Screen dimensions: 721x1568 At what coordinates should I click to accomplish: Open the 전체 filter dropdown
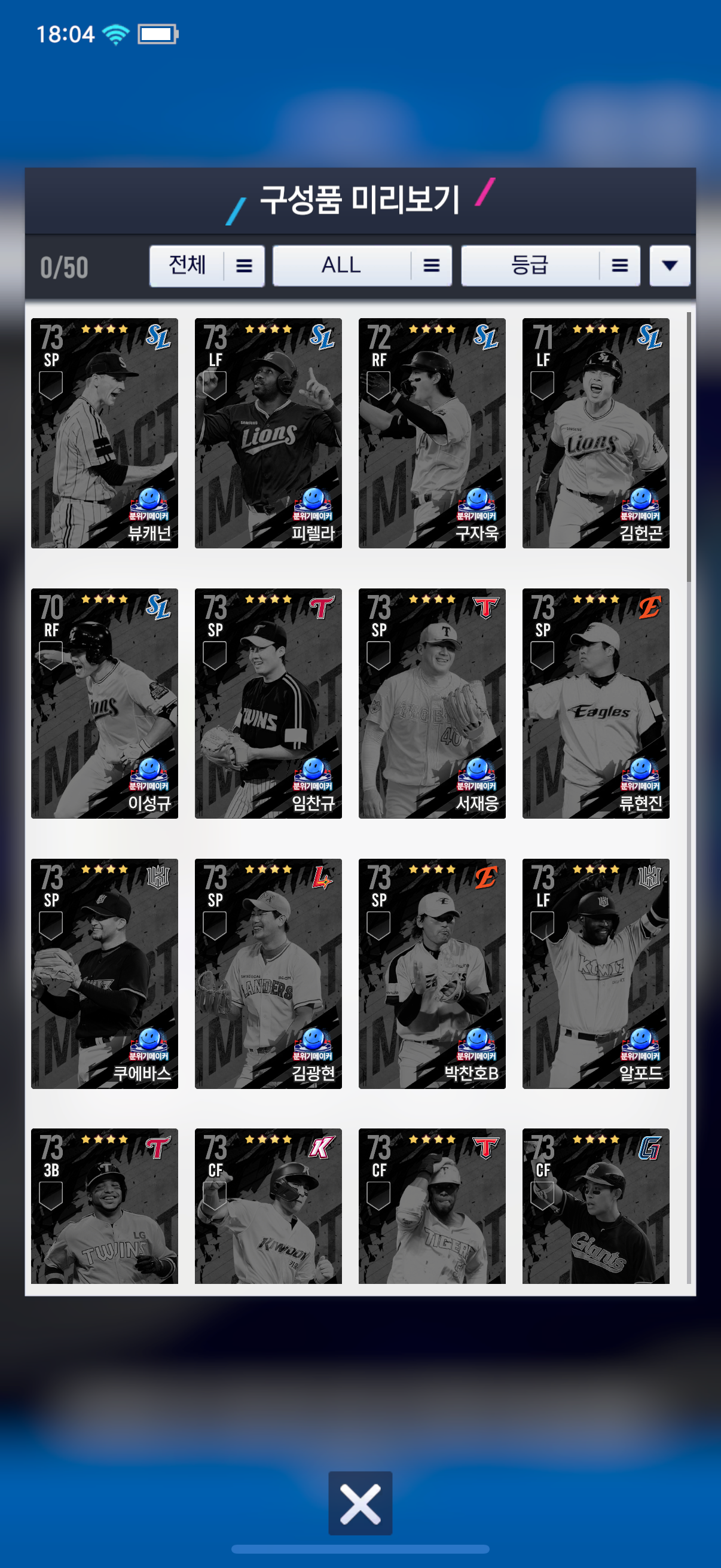coord(206,266)
